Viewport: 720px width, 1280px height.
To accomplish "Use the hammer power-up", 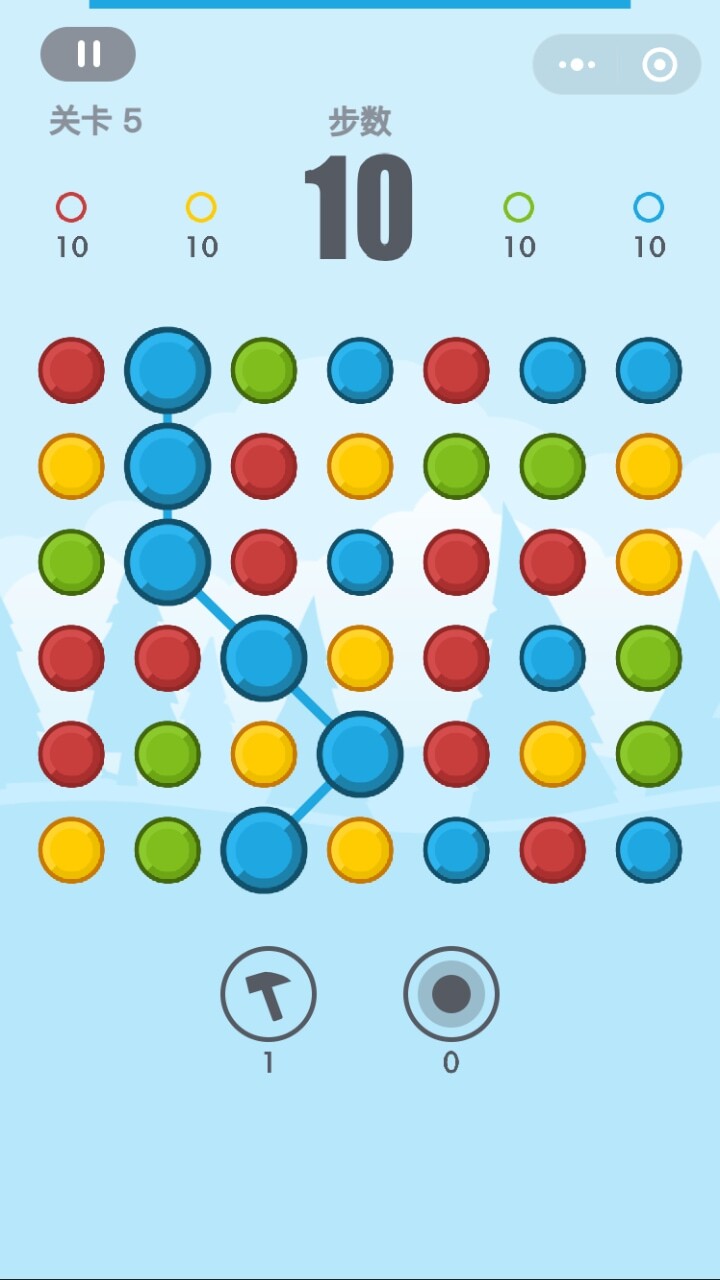I will tap(268, 994).
